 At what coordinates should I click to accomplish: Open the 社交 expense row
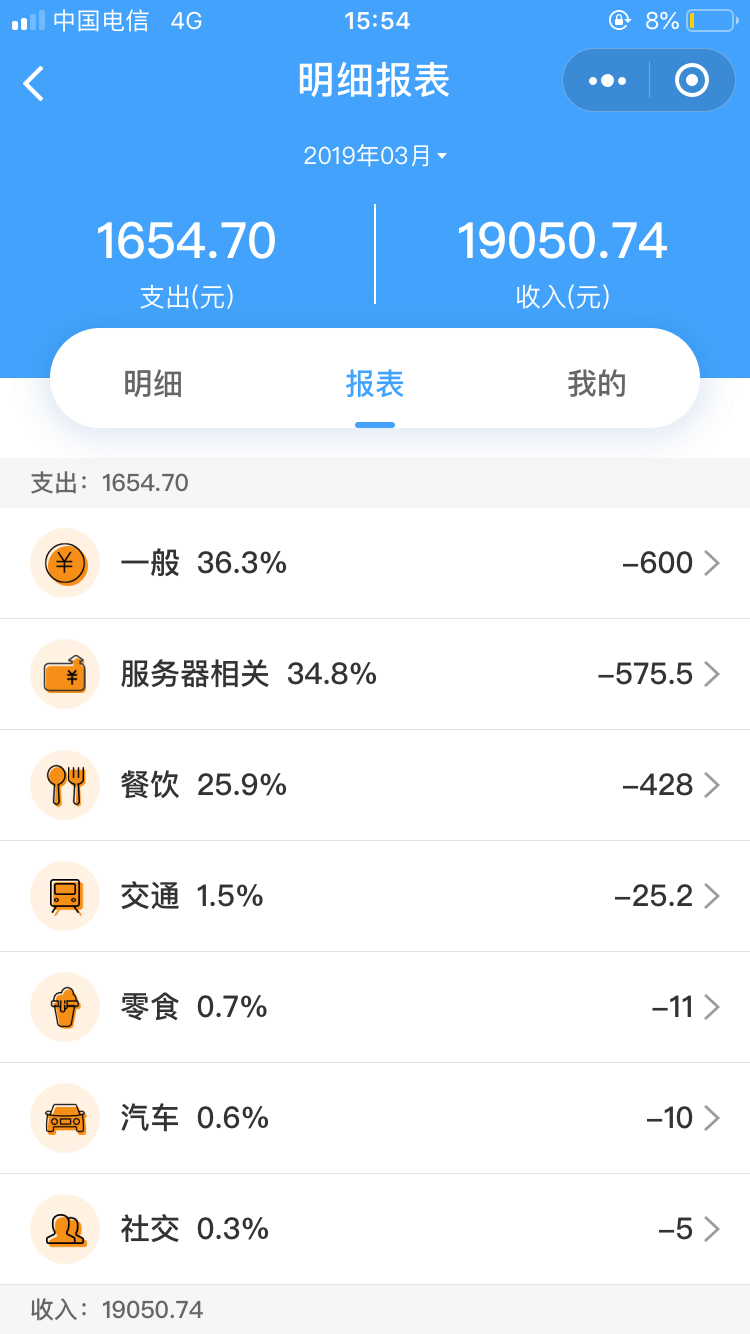pos(375,1229)
